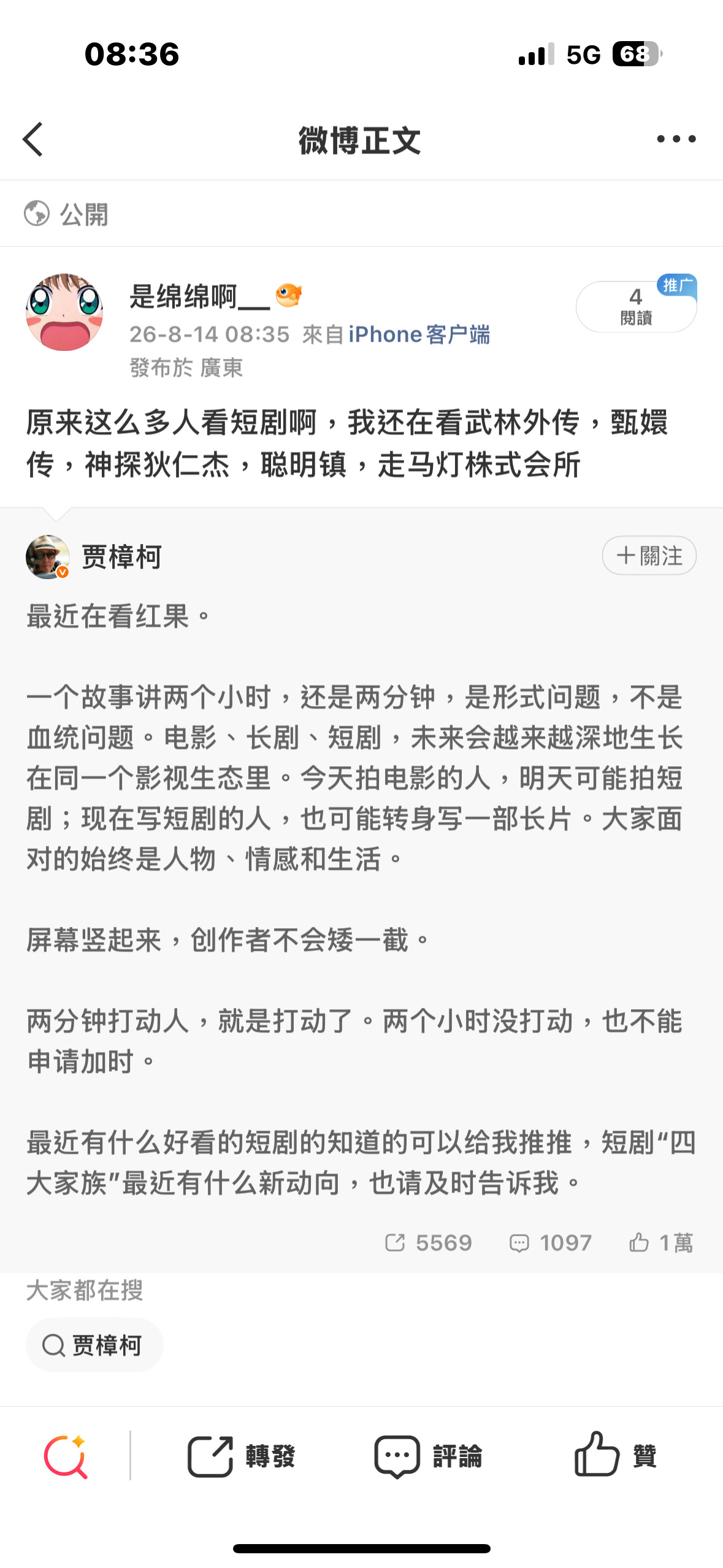View reposts count 5569 on quoted post
The height and width of the screenshot is (1568, 723).
tap(429, 1243)
